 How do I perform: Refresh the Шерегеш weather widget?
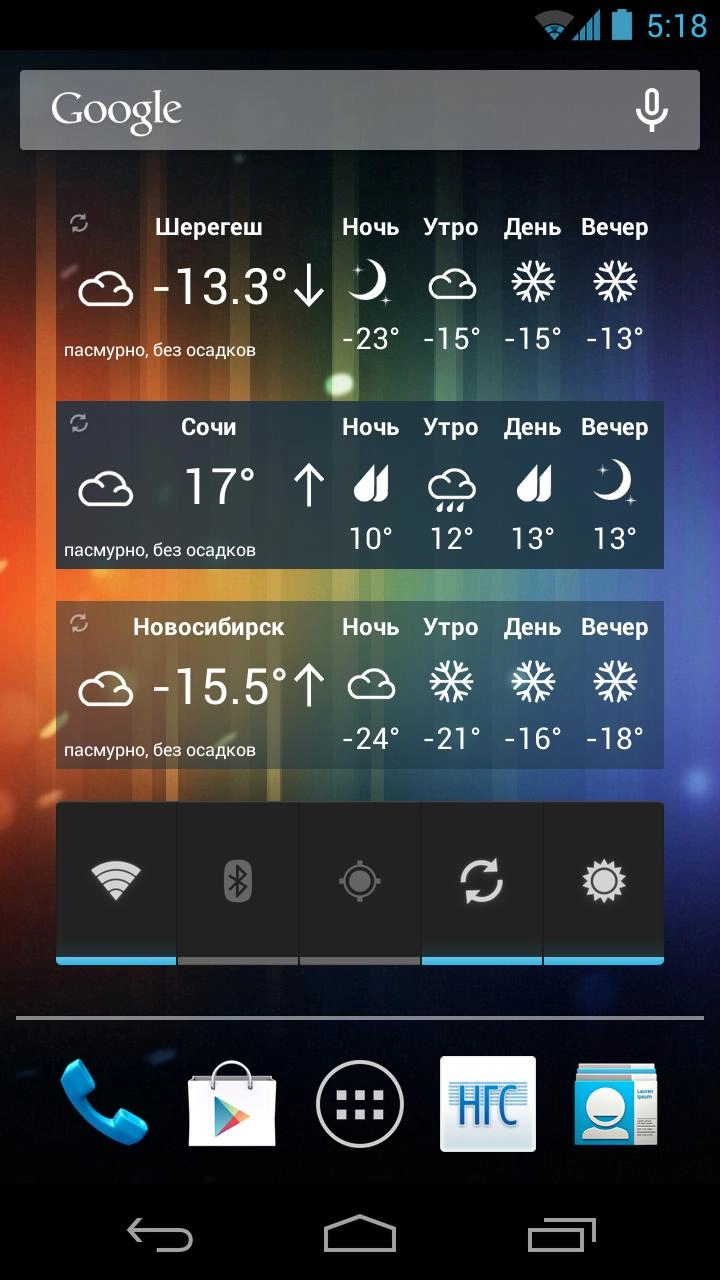[79, 223]
